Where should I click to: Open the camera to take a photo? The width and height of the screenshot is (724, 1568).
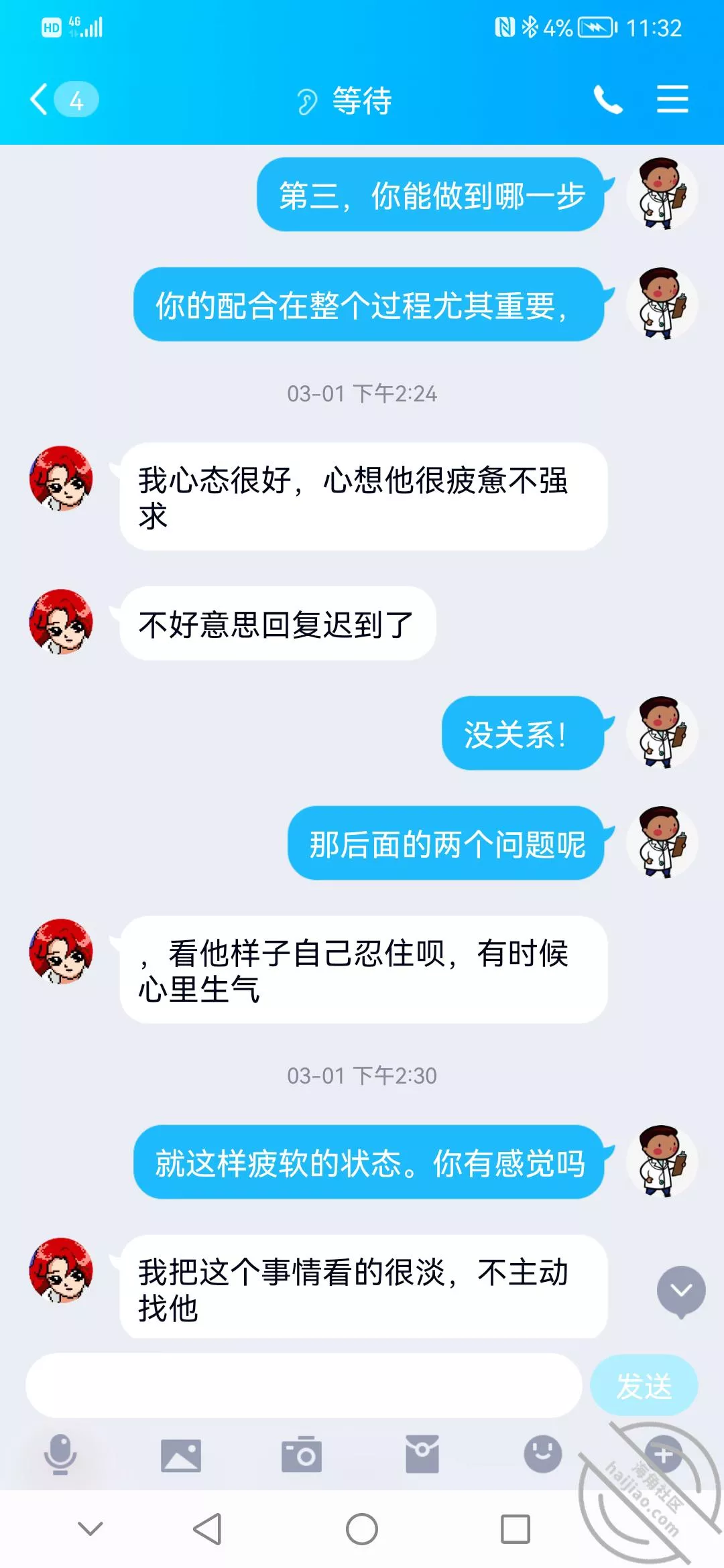pyautogui.click(x=302, y=1455)
